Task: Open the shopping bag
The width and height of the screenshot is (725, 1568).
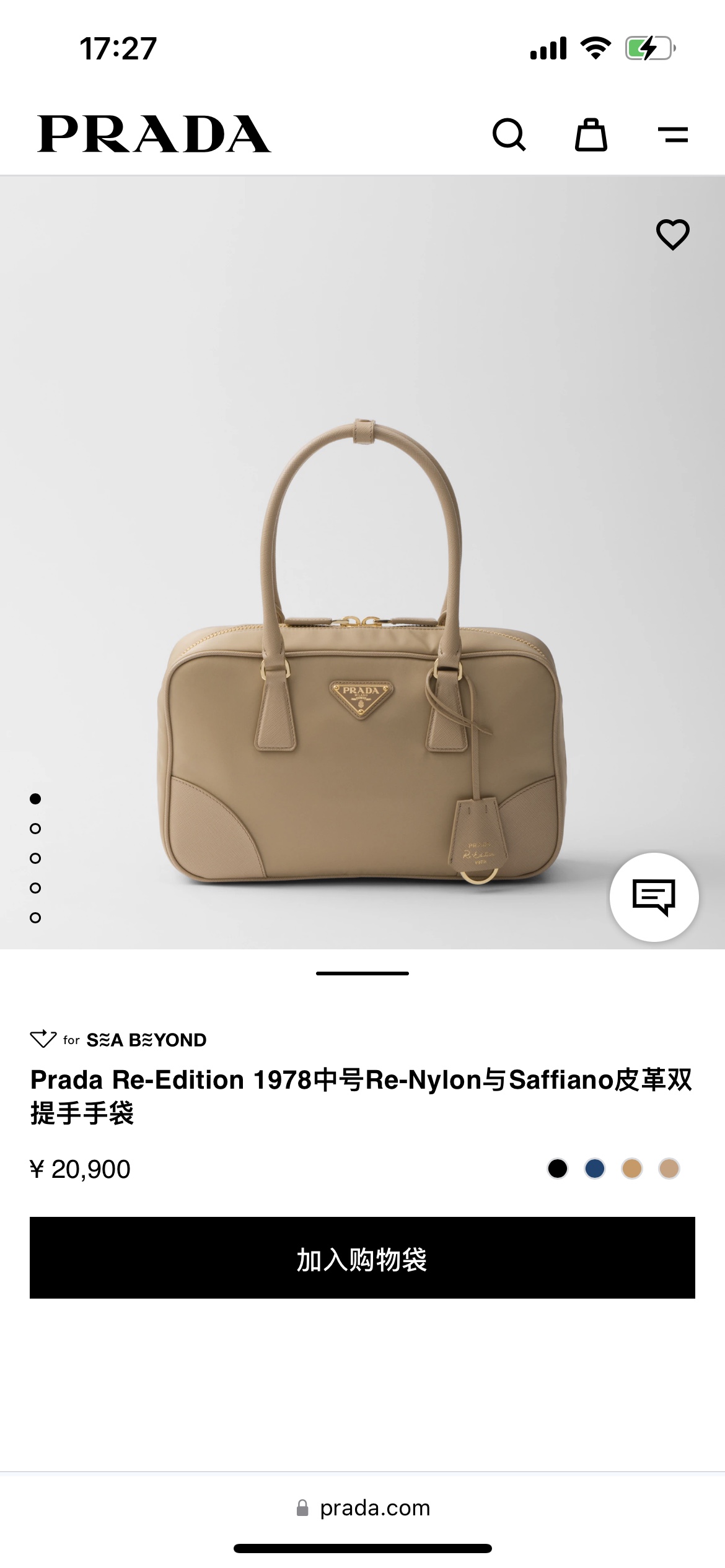Action: (591, 134)
